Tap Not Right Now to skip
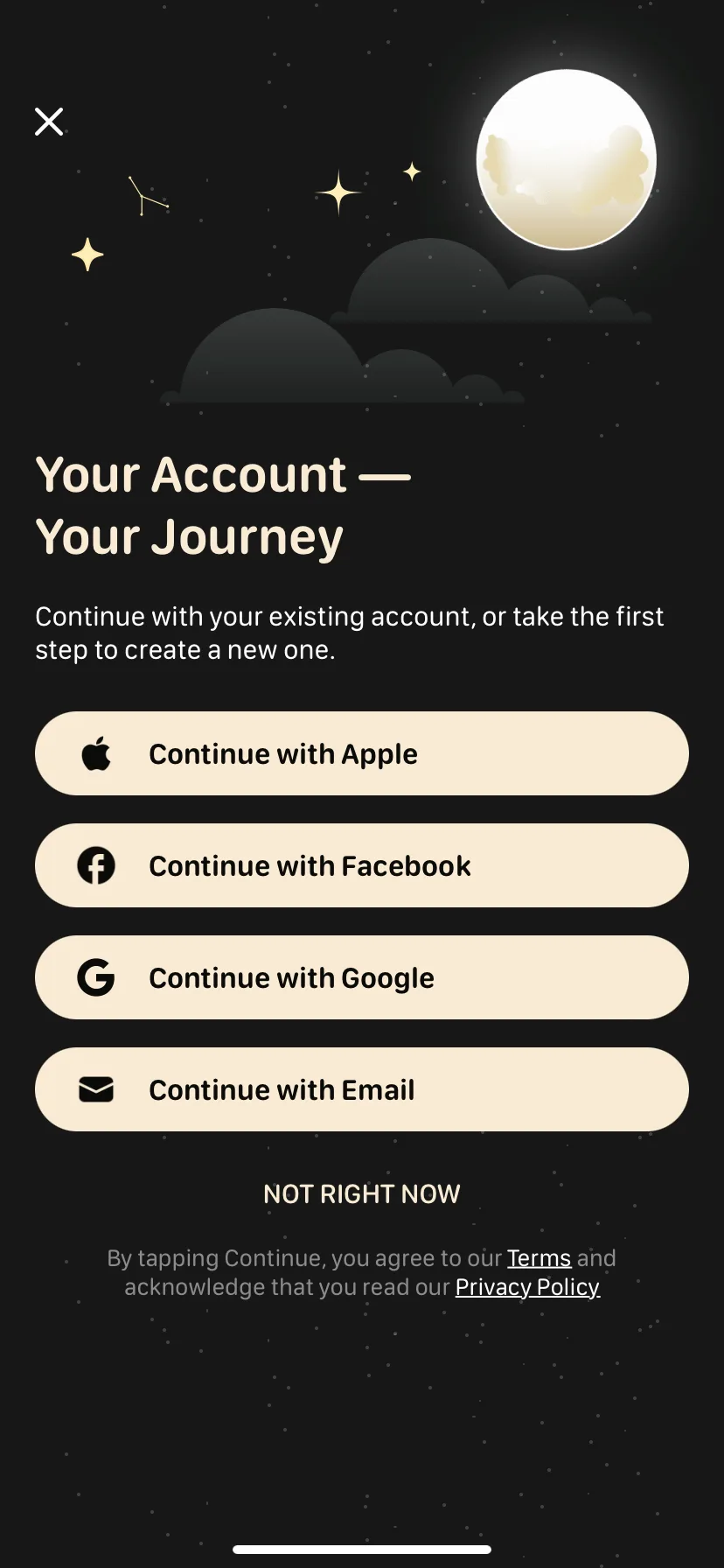724x1568 pixels. pos(362,1193)
